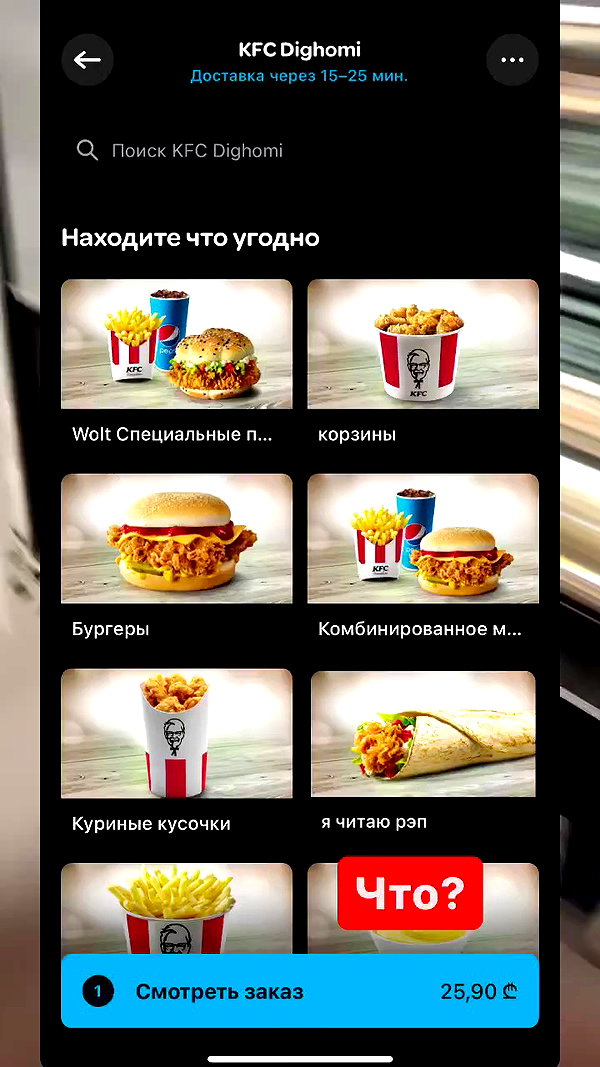This screenshot has width=600, height=1067.
Task: Open the french fries bucket category tile
Action: point(177,908)
